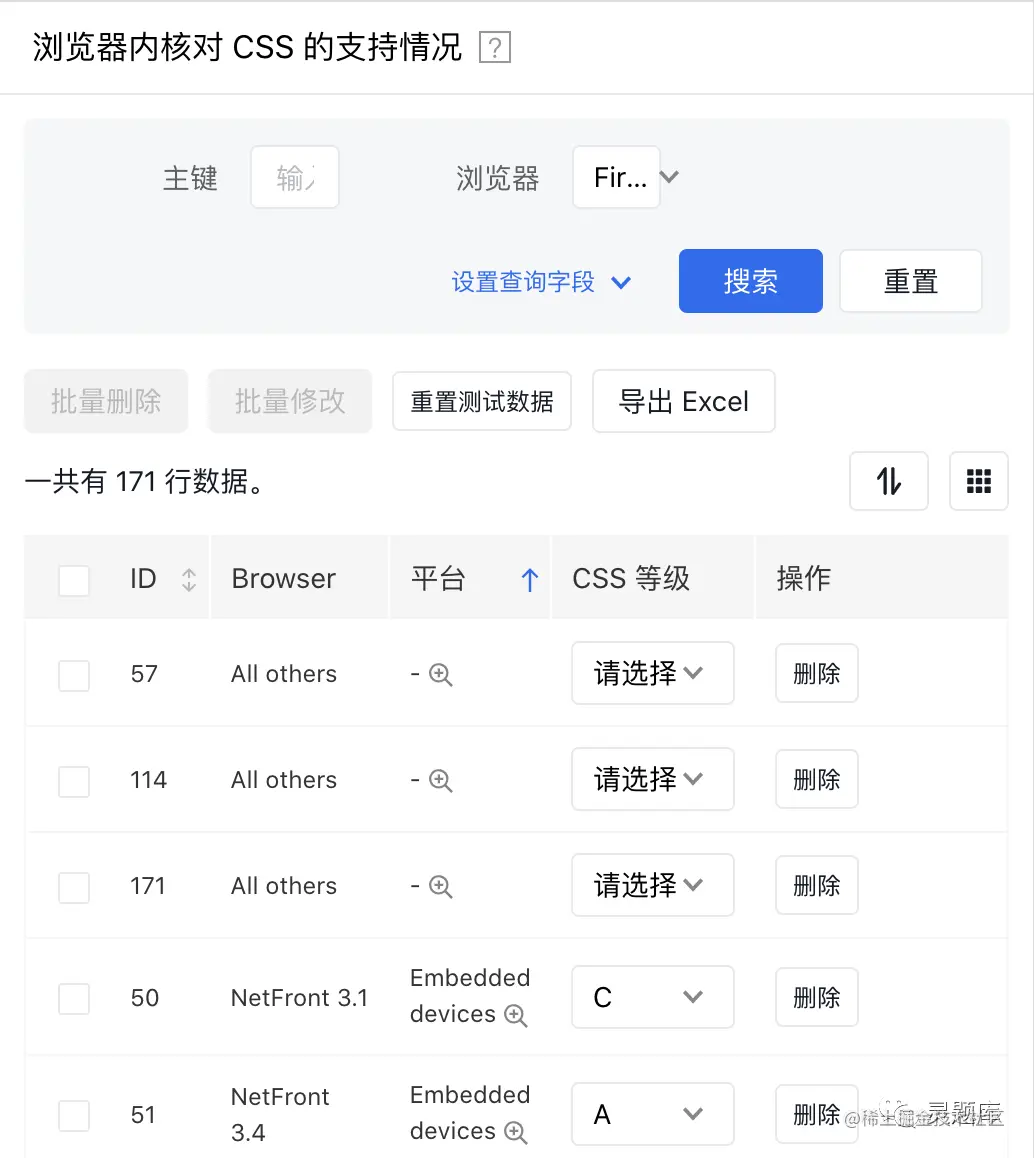Tap the 主键 input field
Image resolution: width=1034 pixels, height=1158 pixels.
pos(295,178)
